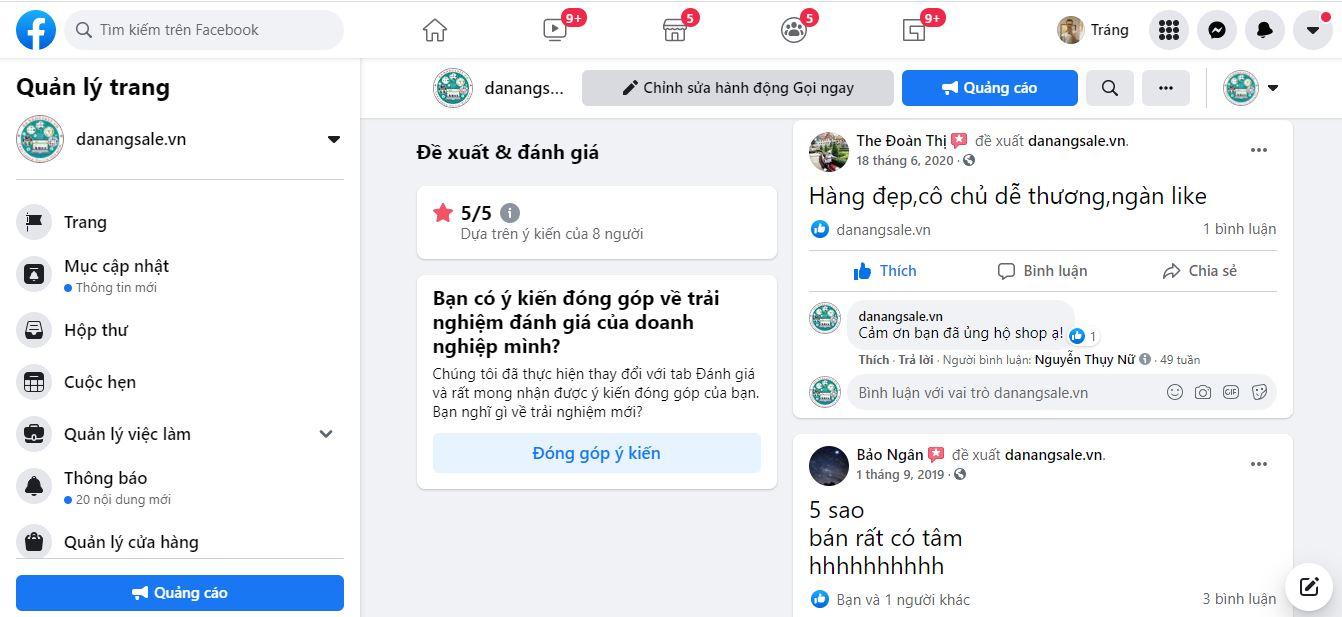Open options menu on Bảo Ngân's post
Viewport: 1342px width, 617px height.
click(1259, 464)
